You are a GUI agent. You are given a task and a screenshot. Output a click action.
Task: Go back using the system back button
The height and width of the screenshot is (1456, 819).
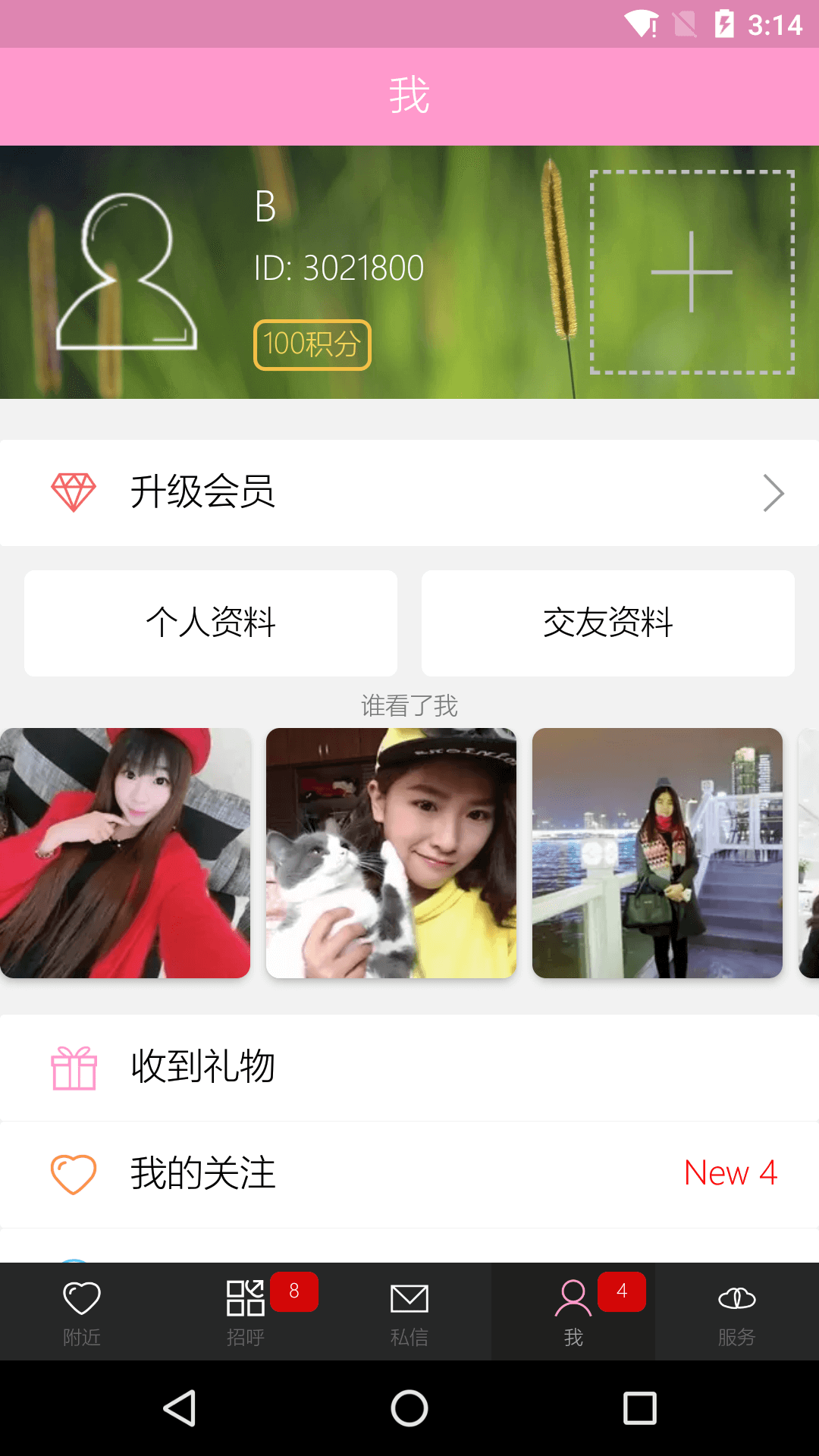(x=180, y=1408)
